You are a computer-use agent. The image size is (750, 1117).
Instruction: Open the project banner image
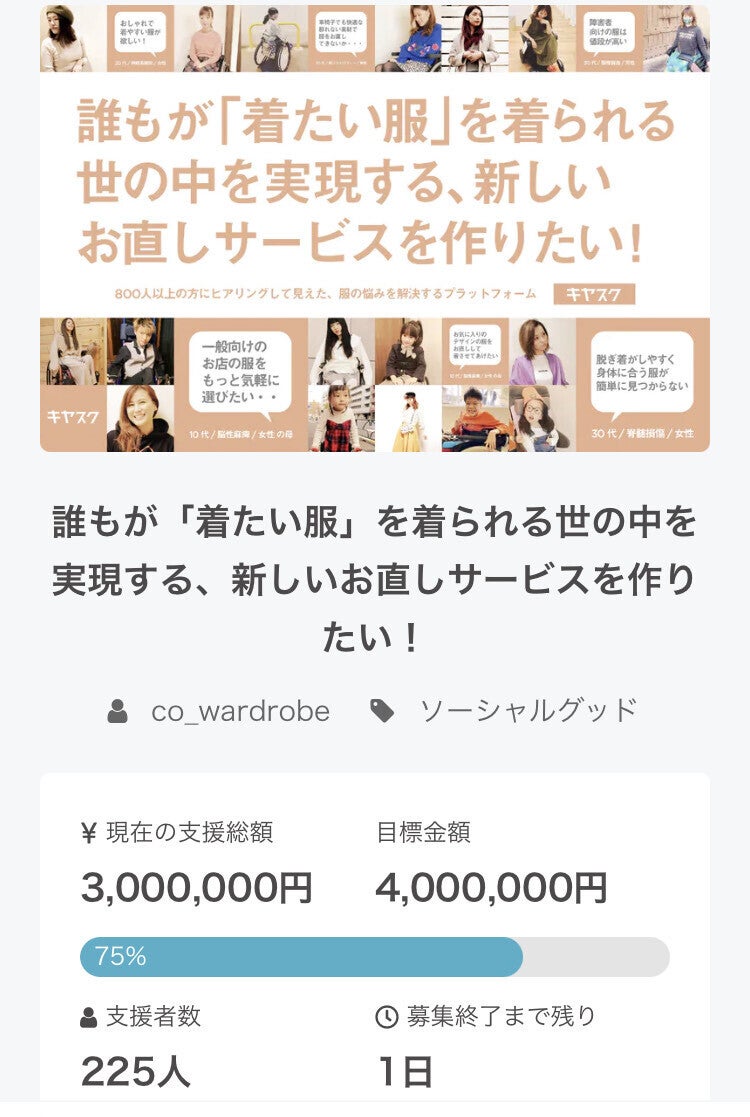(x=375, y=228)
